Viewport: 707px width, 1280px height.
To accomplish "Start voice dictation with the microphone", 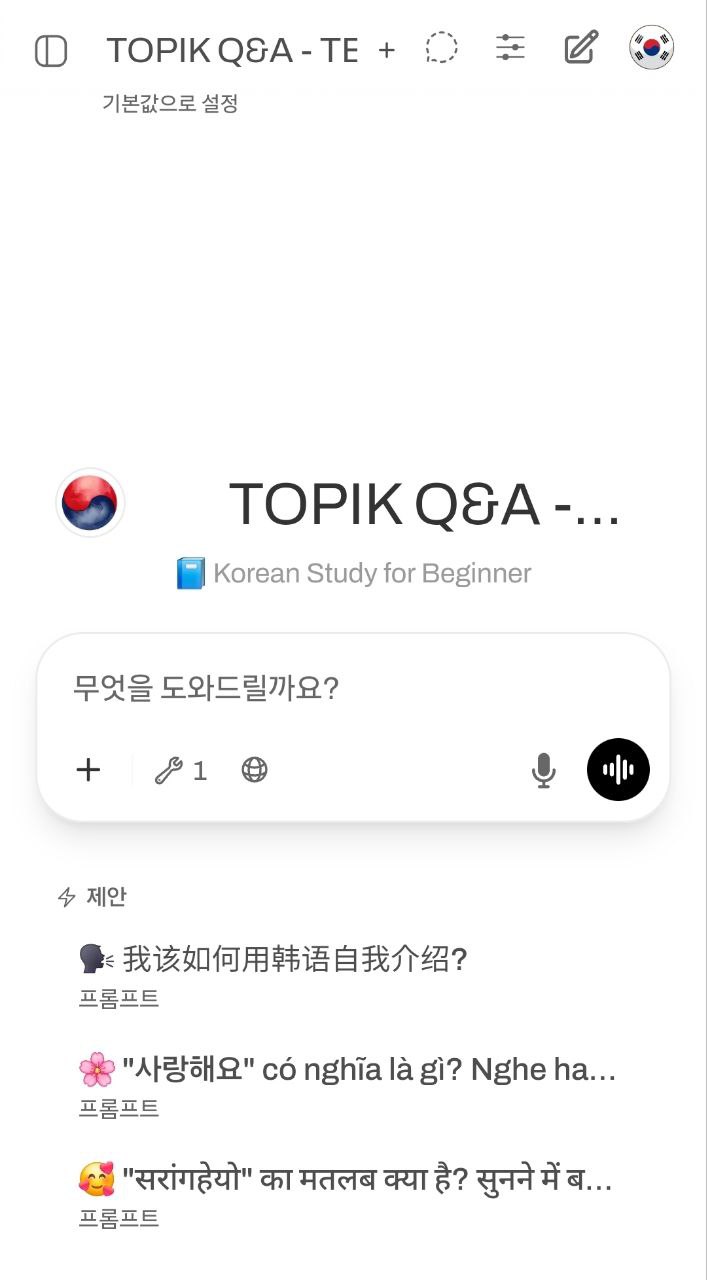I will (544, 770).
